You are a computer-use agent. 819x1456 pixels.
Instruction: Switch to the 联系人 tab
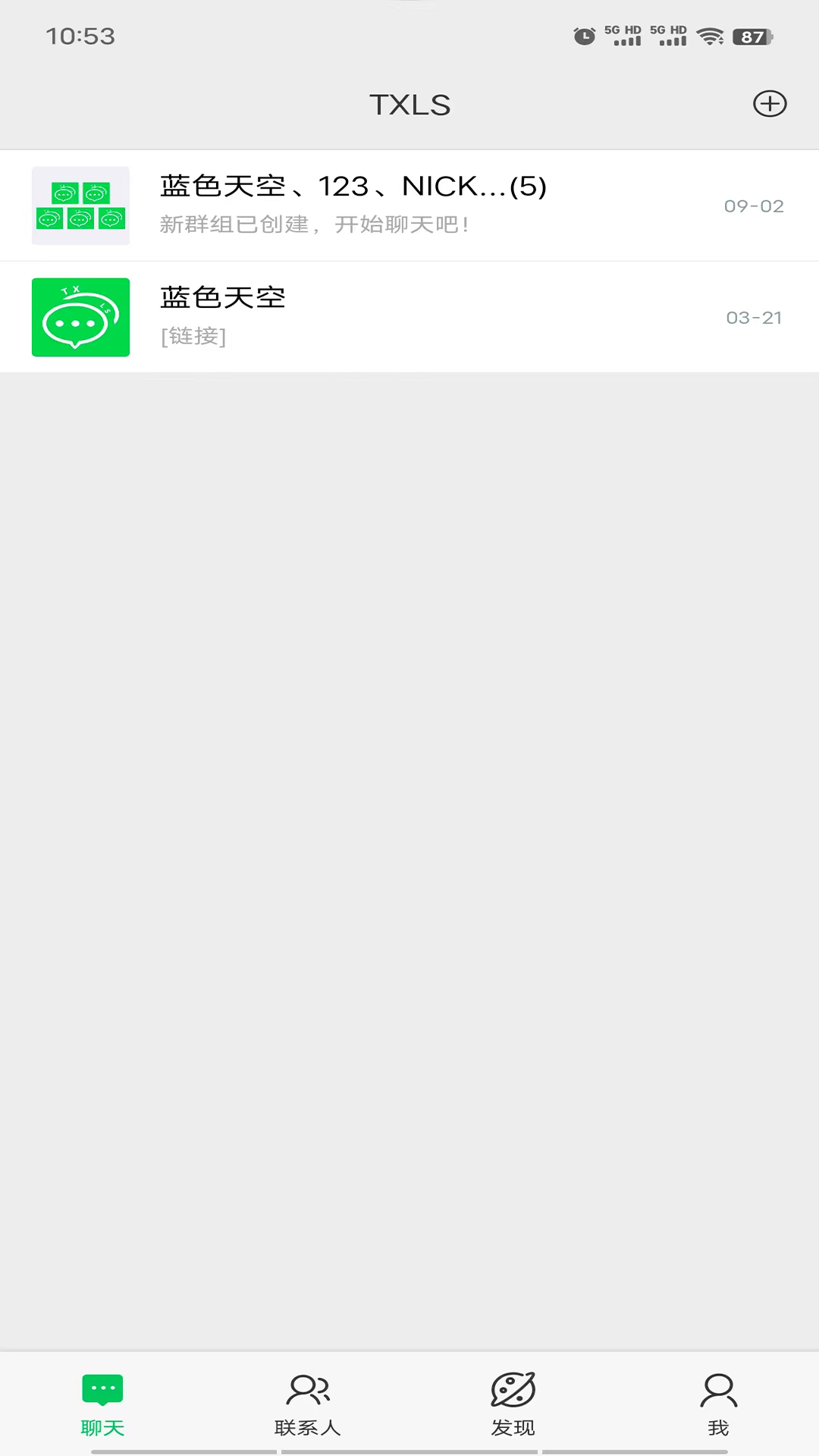[307, 1404]
